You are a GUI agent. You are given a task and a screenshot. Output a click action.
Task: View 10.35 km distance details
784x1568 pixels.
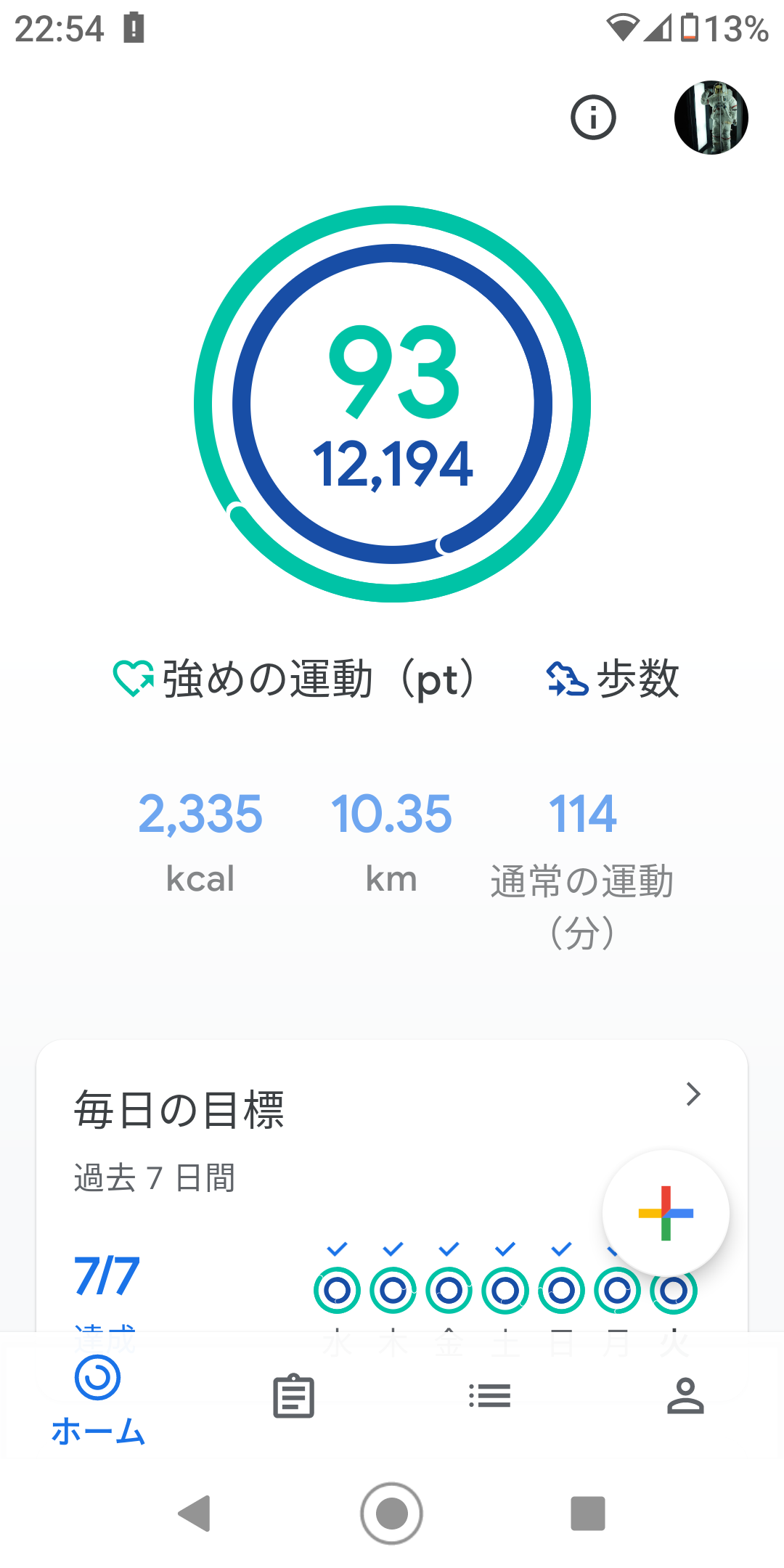coord(391,842)
